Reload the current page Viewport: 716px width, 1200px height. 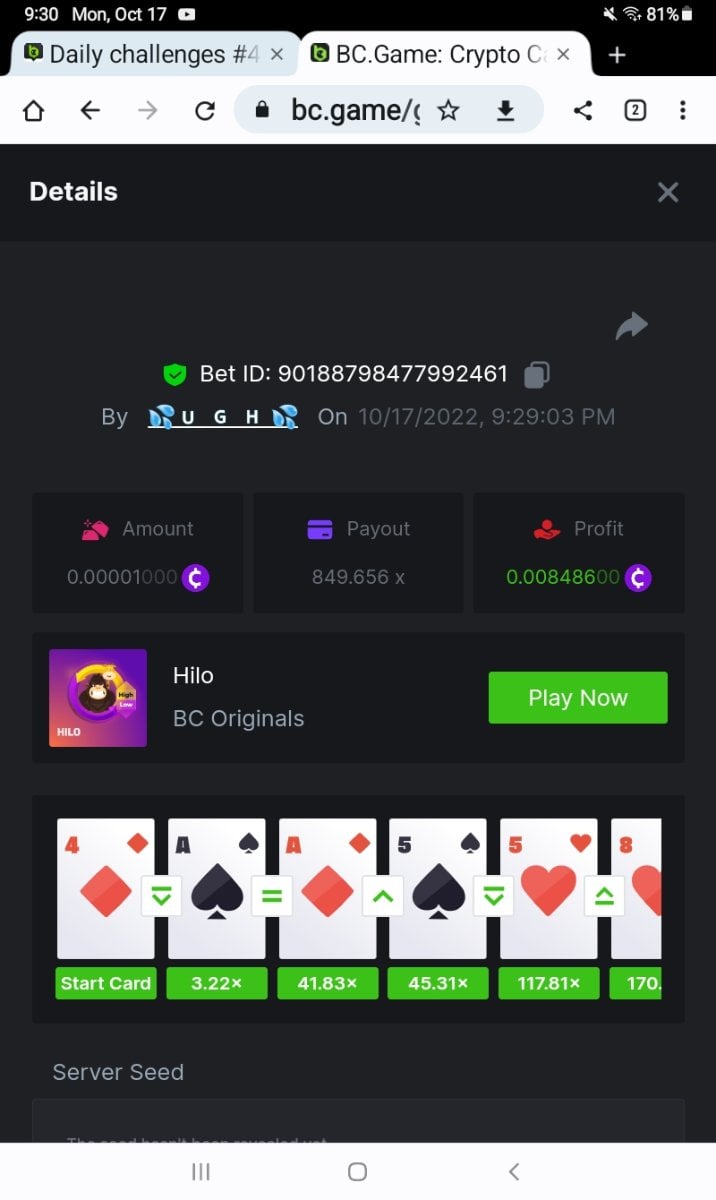(x=205, y=110)
